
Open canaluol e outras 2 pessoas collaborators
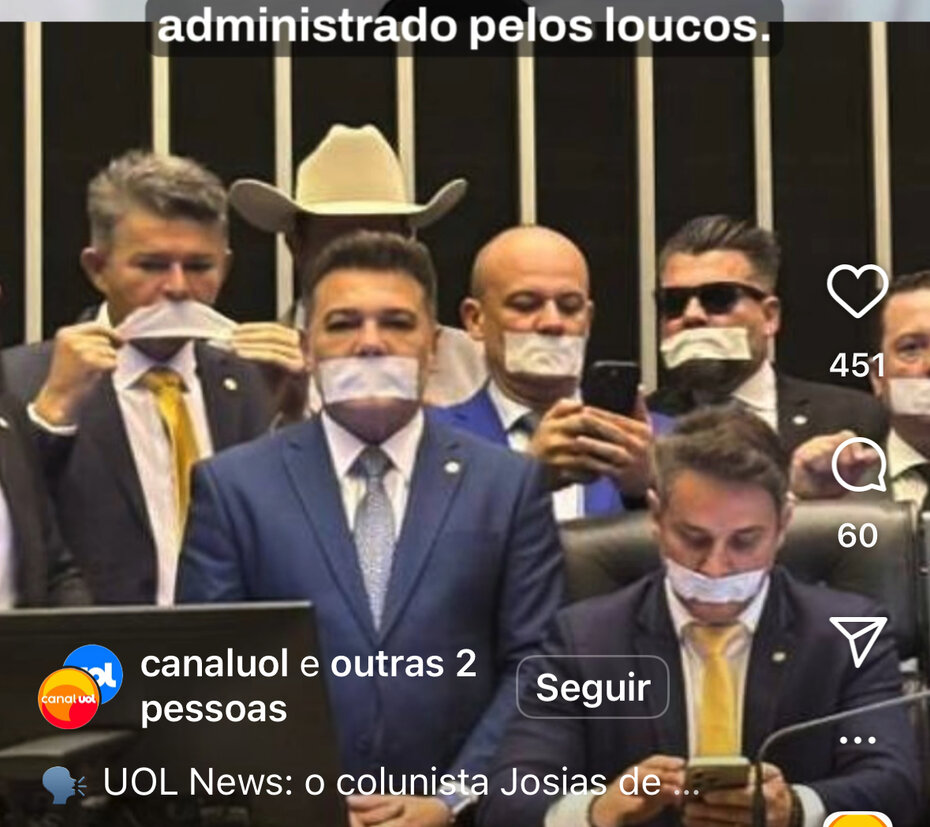[x=308, y=686]
